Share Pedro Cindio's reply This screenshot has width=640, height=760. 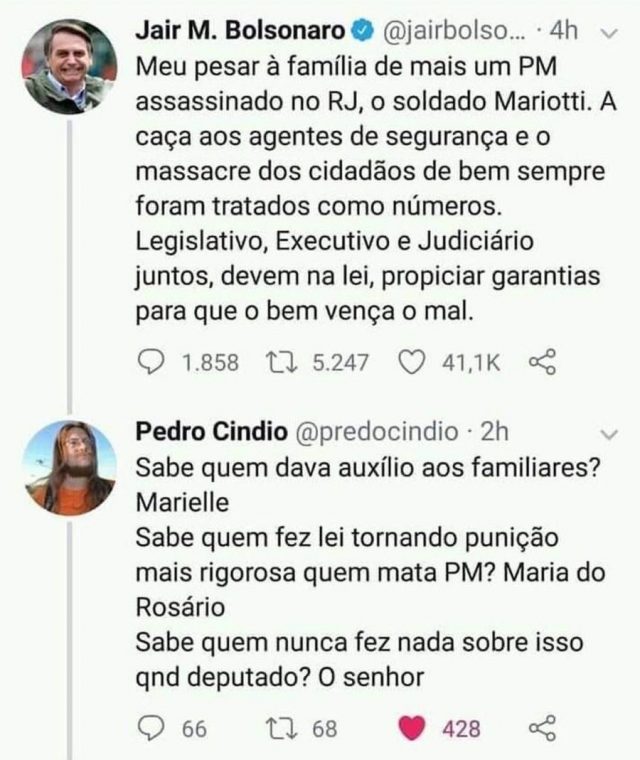coord(541,728)
